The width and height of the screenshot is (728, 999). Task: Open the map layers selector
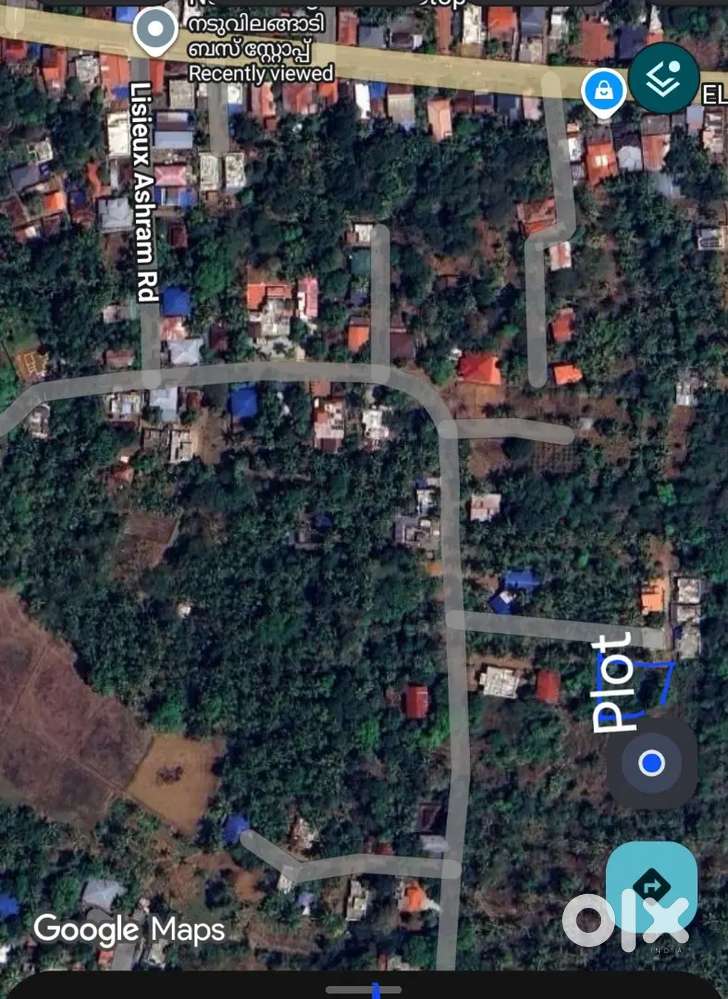coord(664,79)
